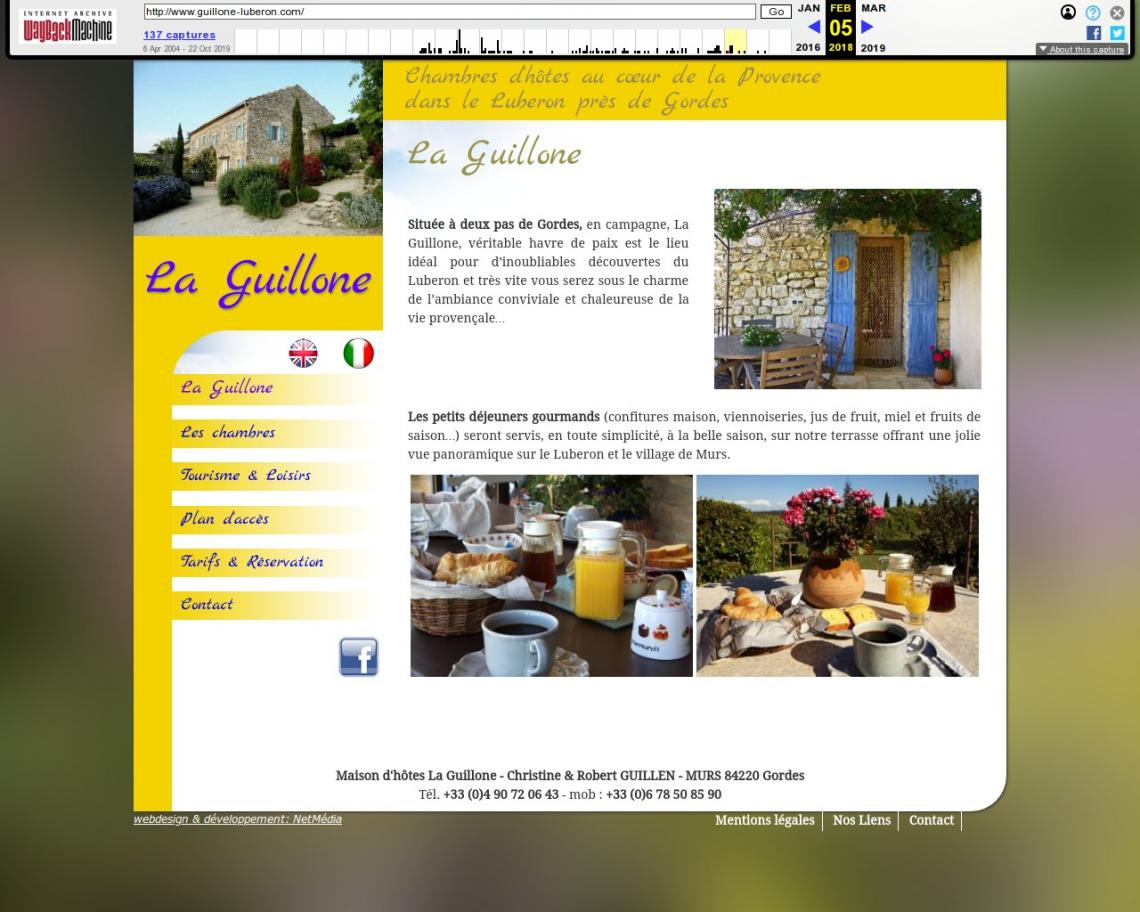Go to Tourisme & Loisirs section

point(245,476)
